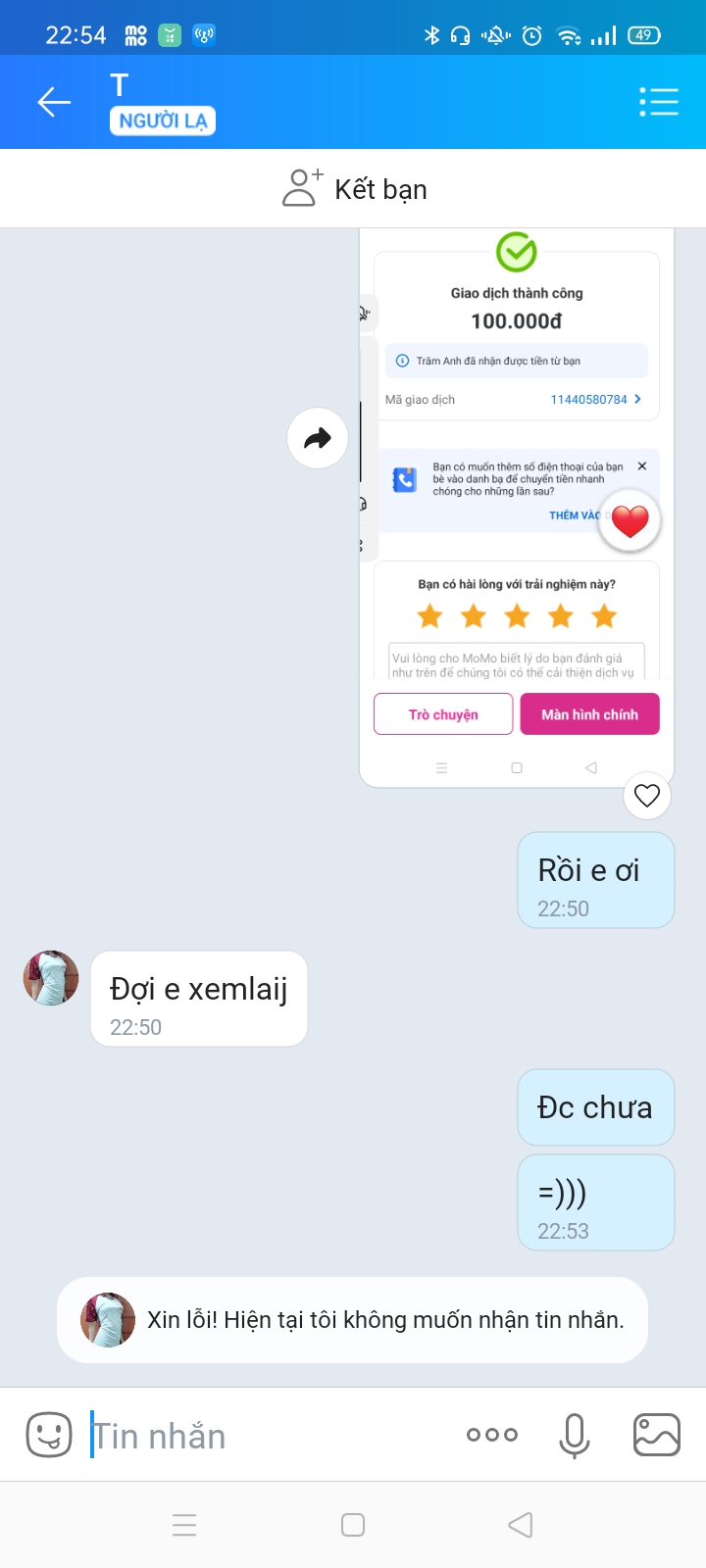React with heart below the screenshot
Viewport: 706px width, 1568px height.
(647, 796)
